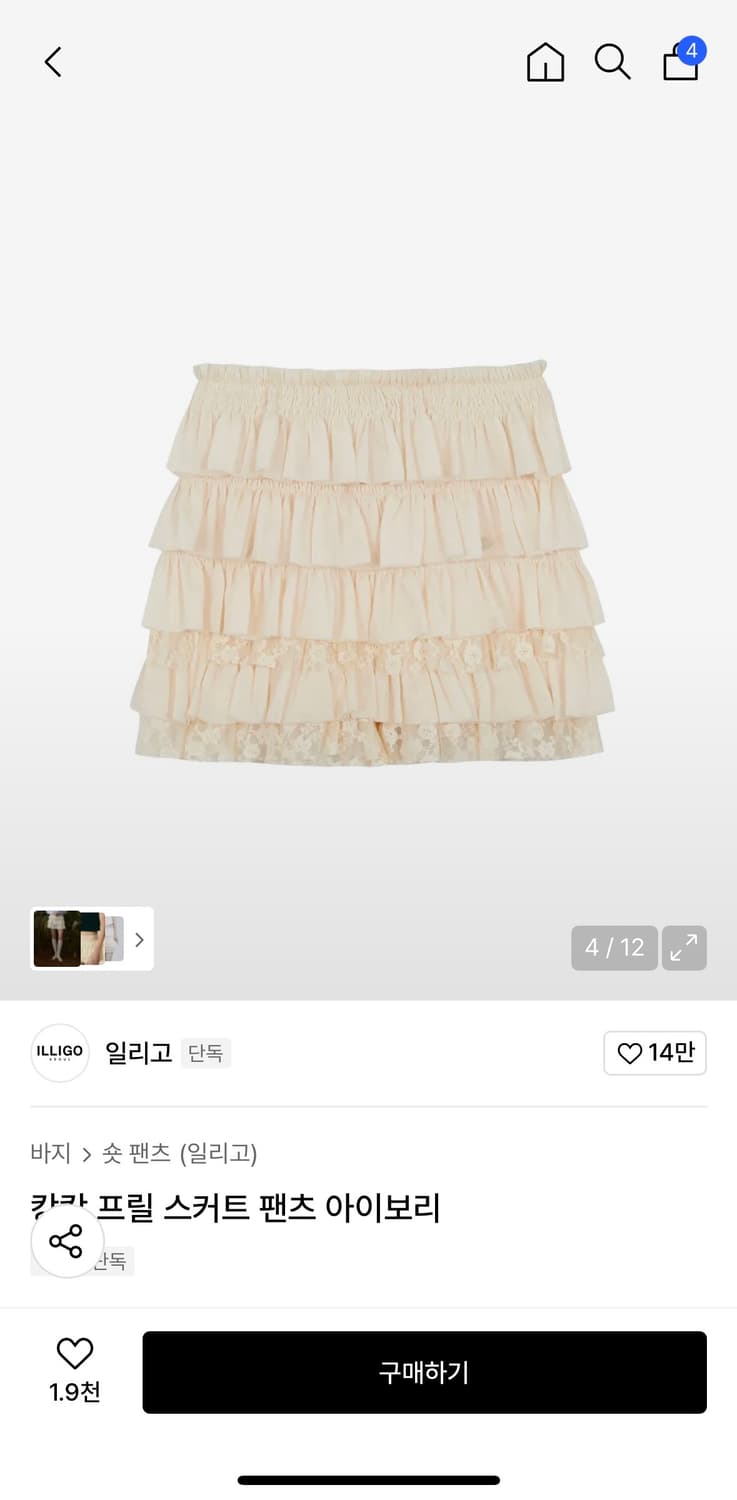737x1500 pixels.
Task: Open the product photo thumbnails strip
Action: [91, 939]
